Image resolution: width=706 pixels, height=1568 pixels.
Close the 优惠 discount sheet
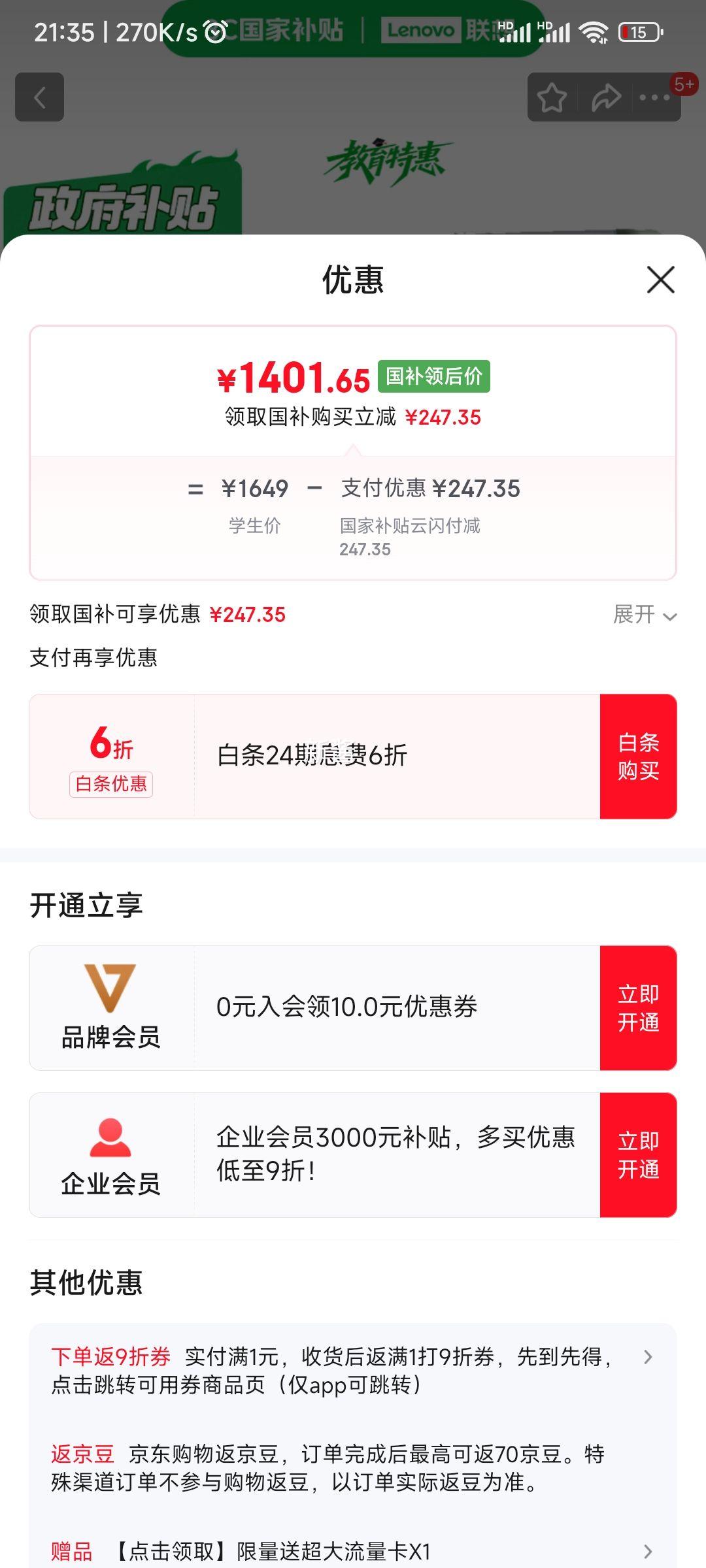point(660,280)
